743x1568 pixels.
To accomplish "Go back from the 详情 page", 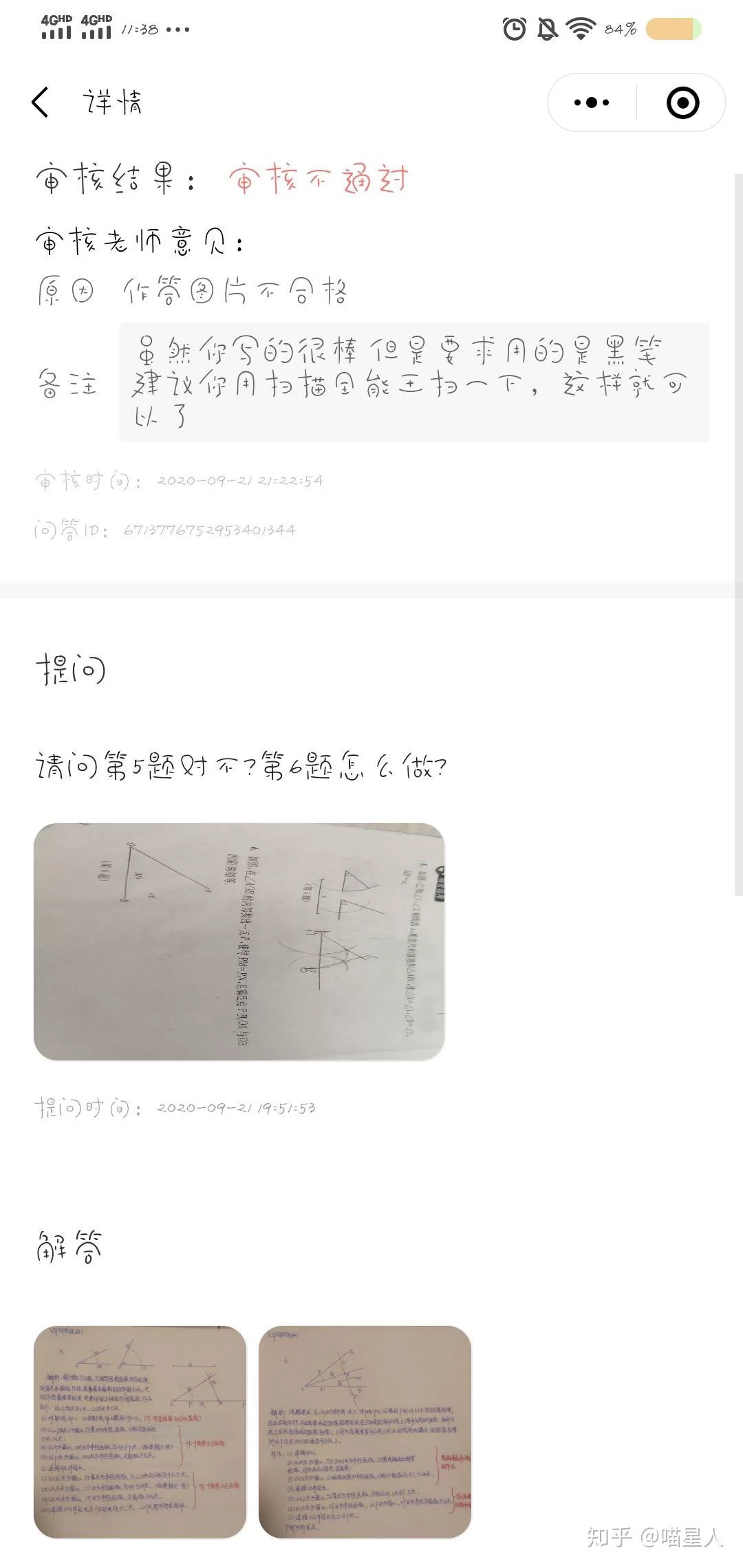I will (x=41, y=102).
